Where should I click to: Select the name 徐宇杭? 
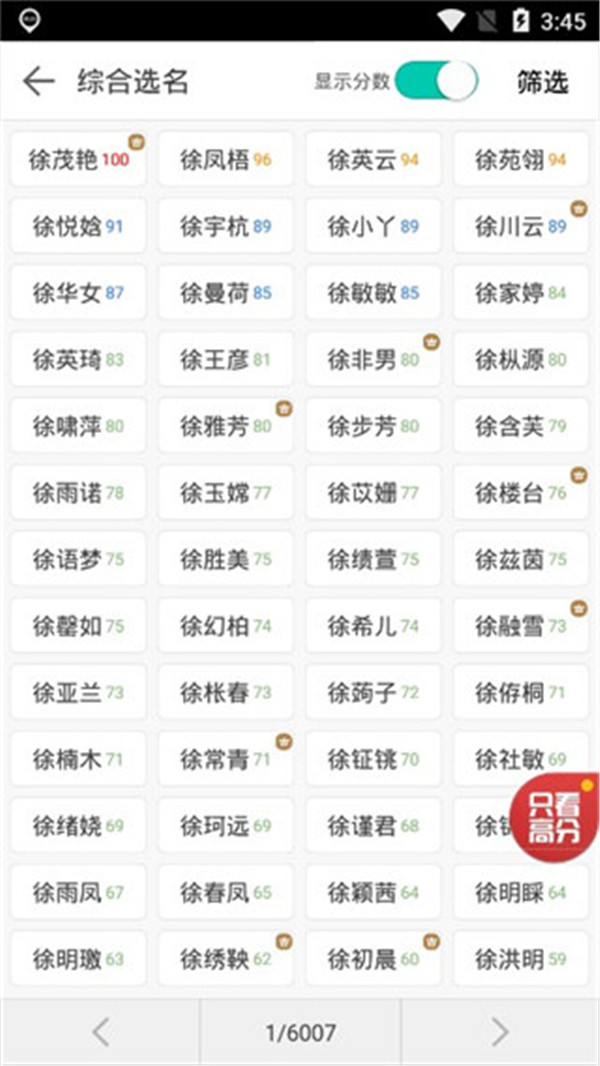pyautogui.click(x=225, y=226)
